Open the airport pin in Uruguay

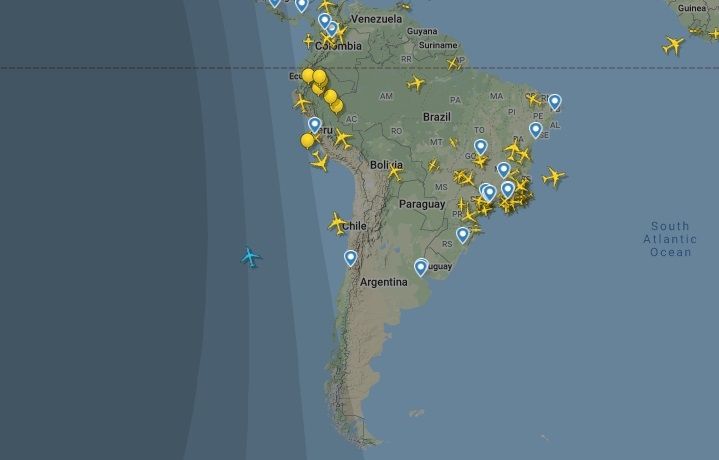421,267
